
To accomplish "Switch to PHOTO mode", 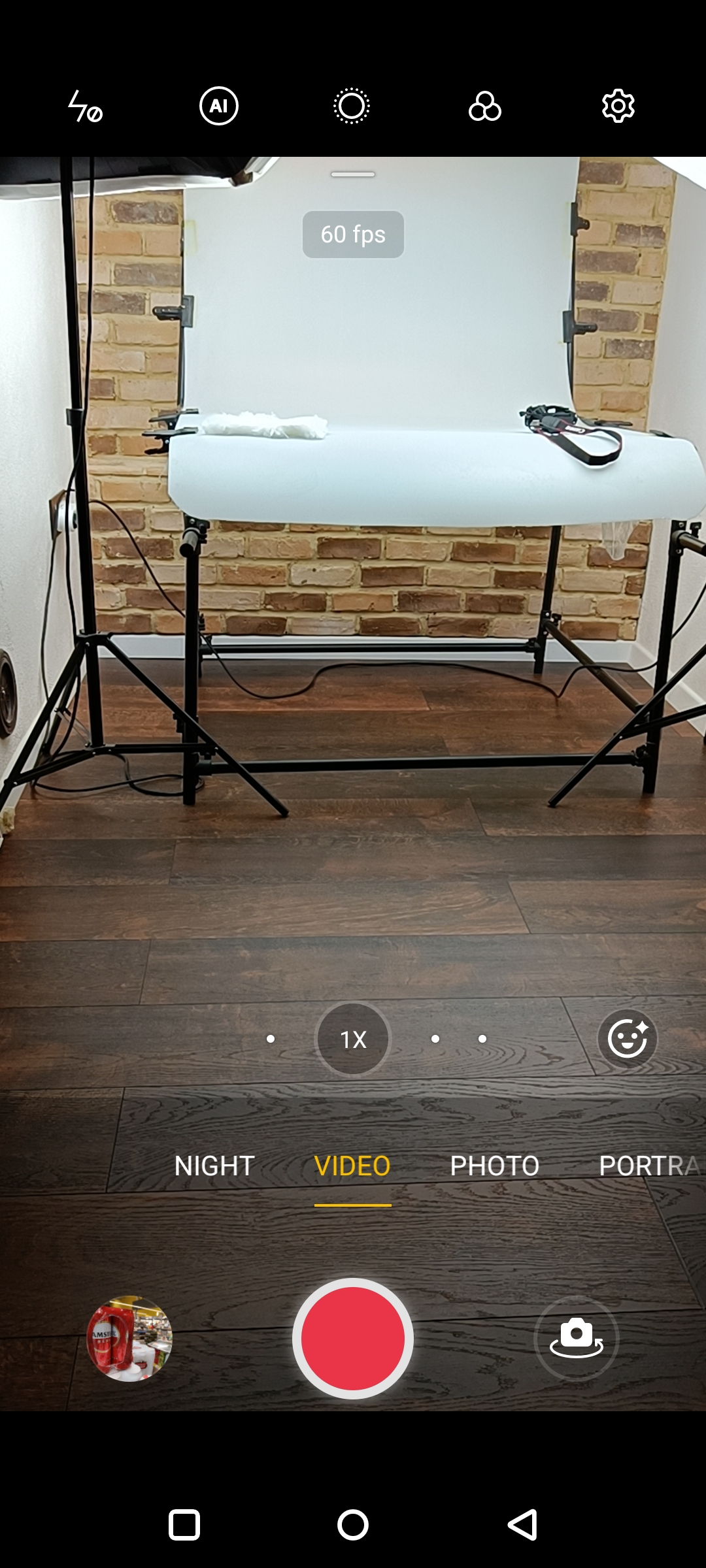I will click(495, 1166).
